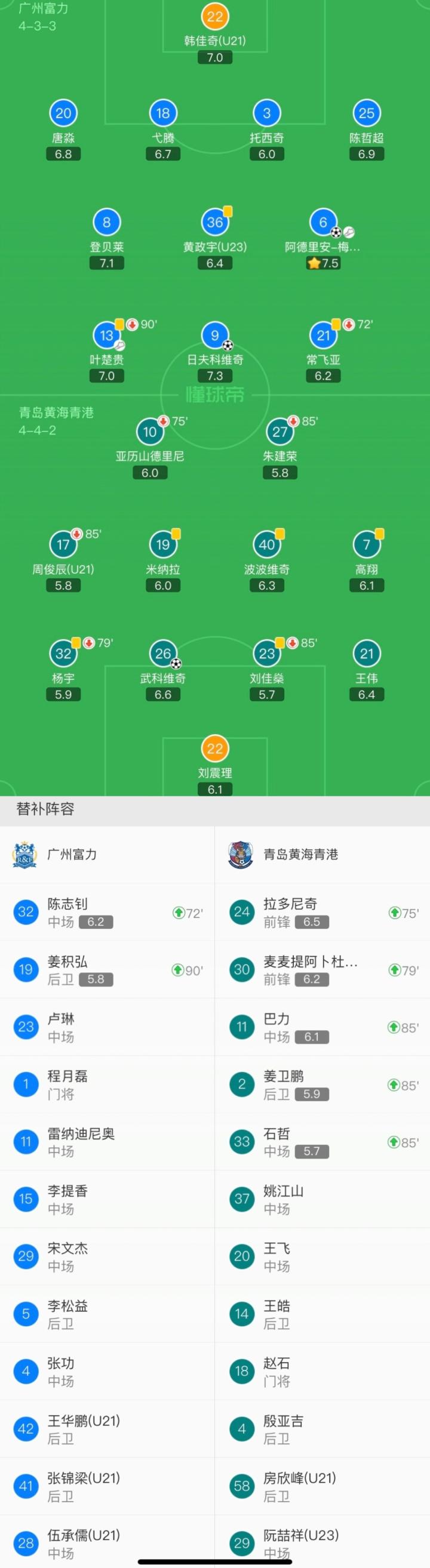View bench goalkeeper 程月磊
The image size is (430, 1568).
(107, 1084)
